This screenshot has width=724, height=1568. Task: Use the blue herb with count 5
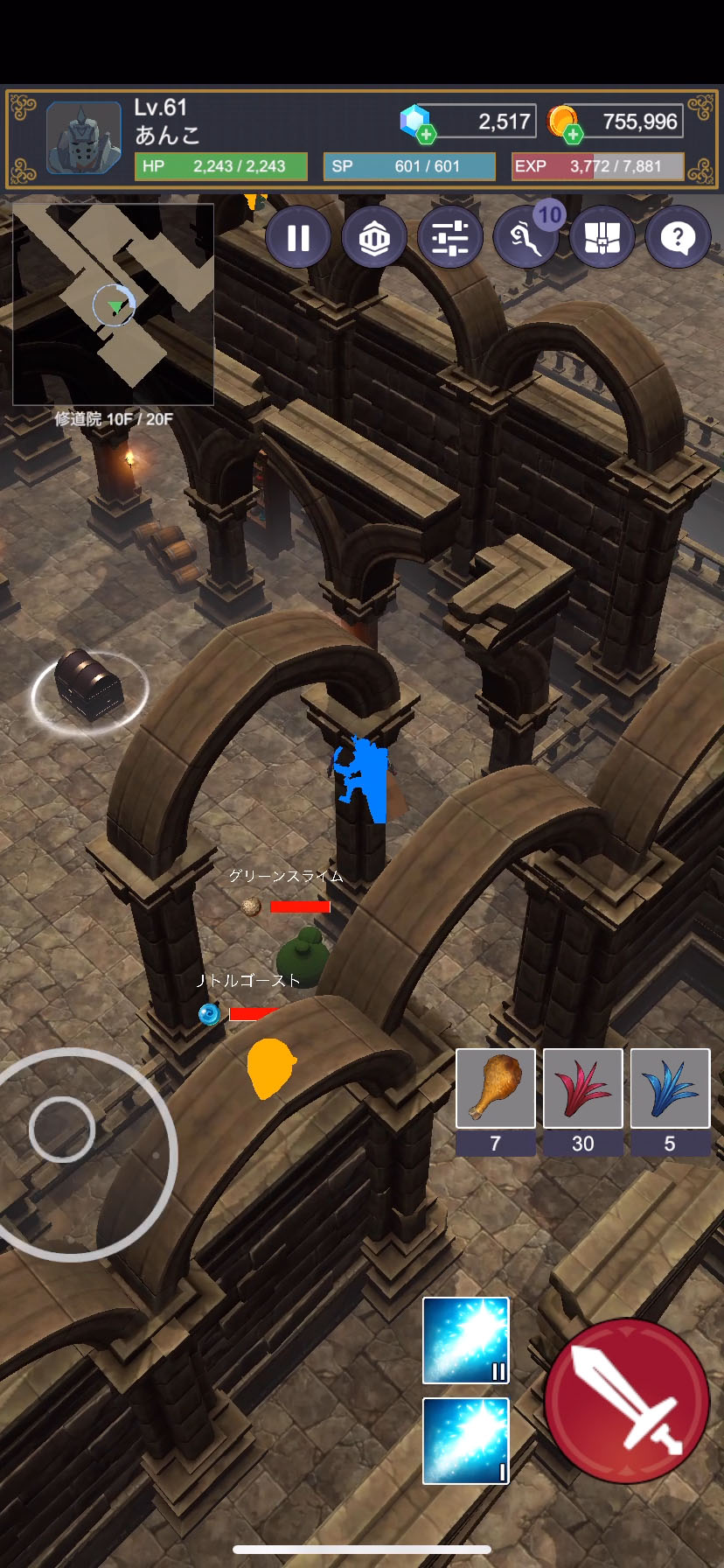[670, 1089]
